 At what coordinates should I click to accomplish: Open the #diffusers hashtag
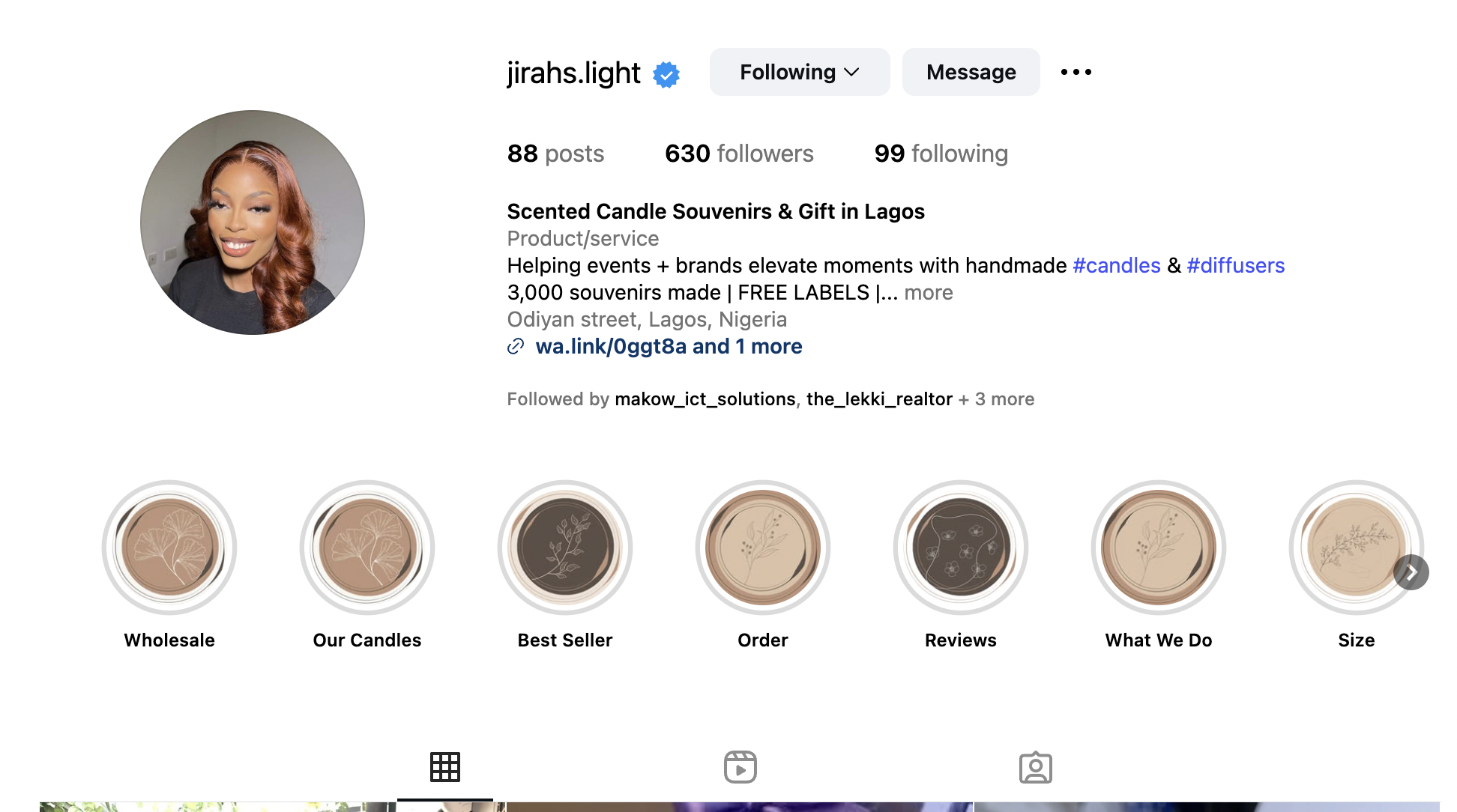tap(1235, 265)
